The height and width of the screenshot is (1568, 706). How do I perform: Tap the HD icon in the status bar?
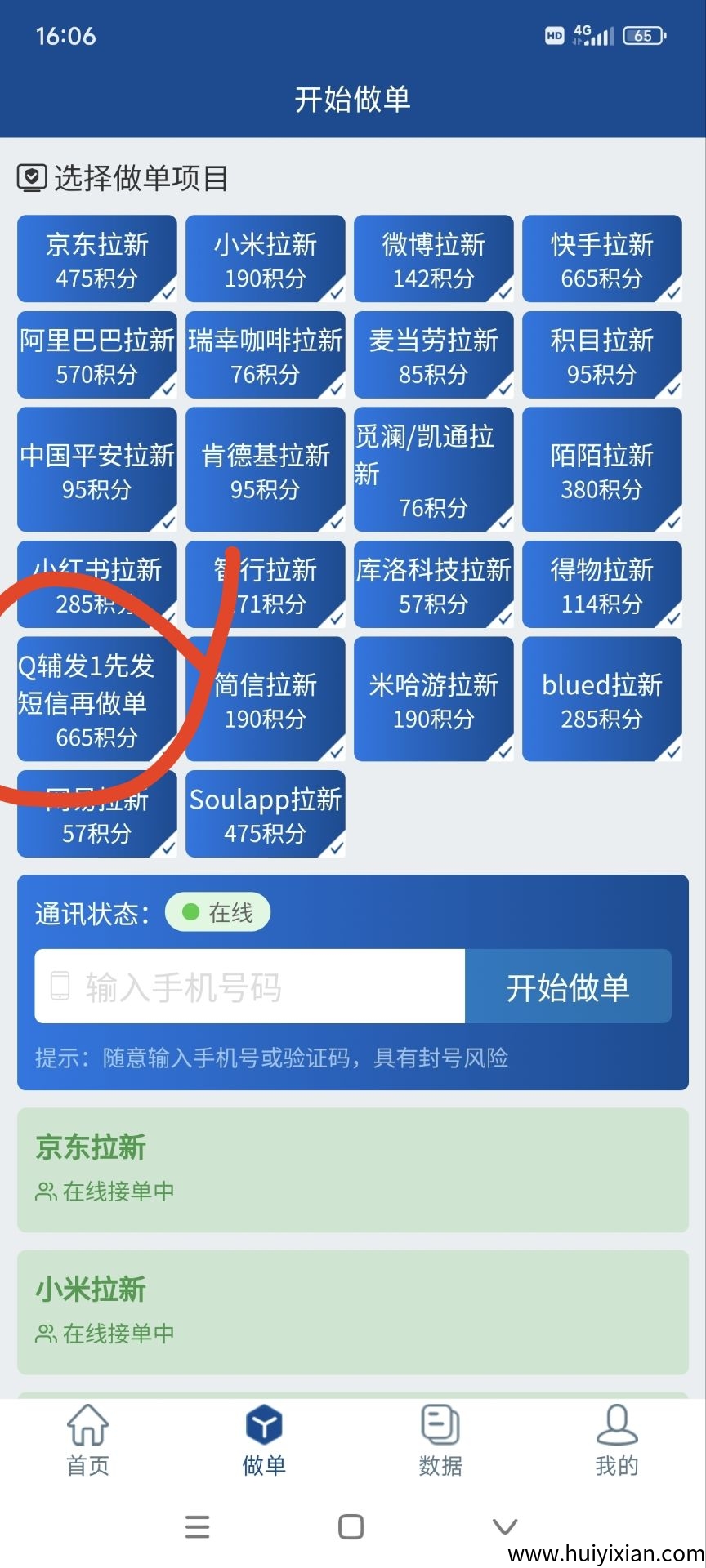point(554,35)
